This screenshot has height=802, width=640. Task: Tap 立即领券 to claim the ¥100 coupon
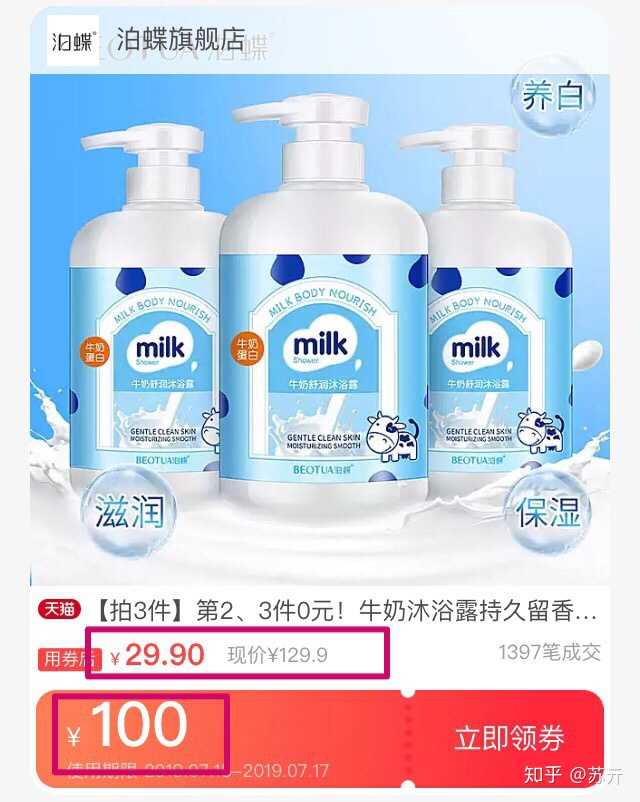(x=509, y=738)
